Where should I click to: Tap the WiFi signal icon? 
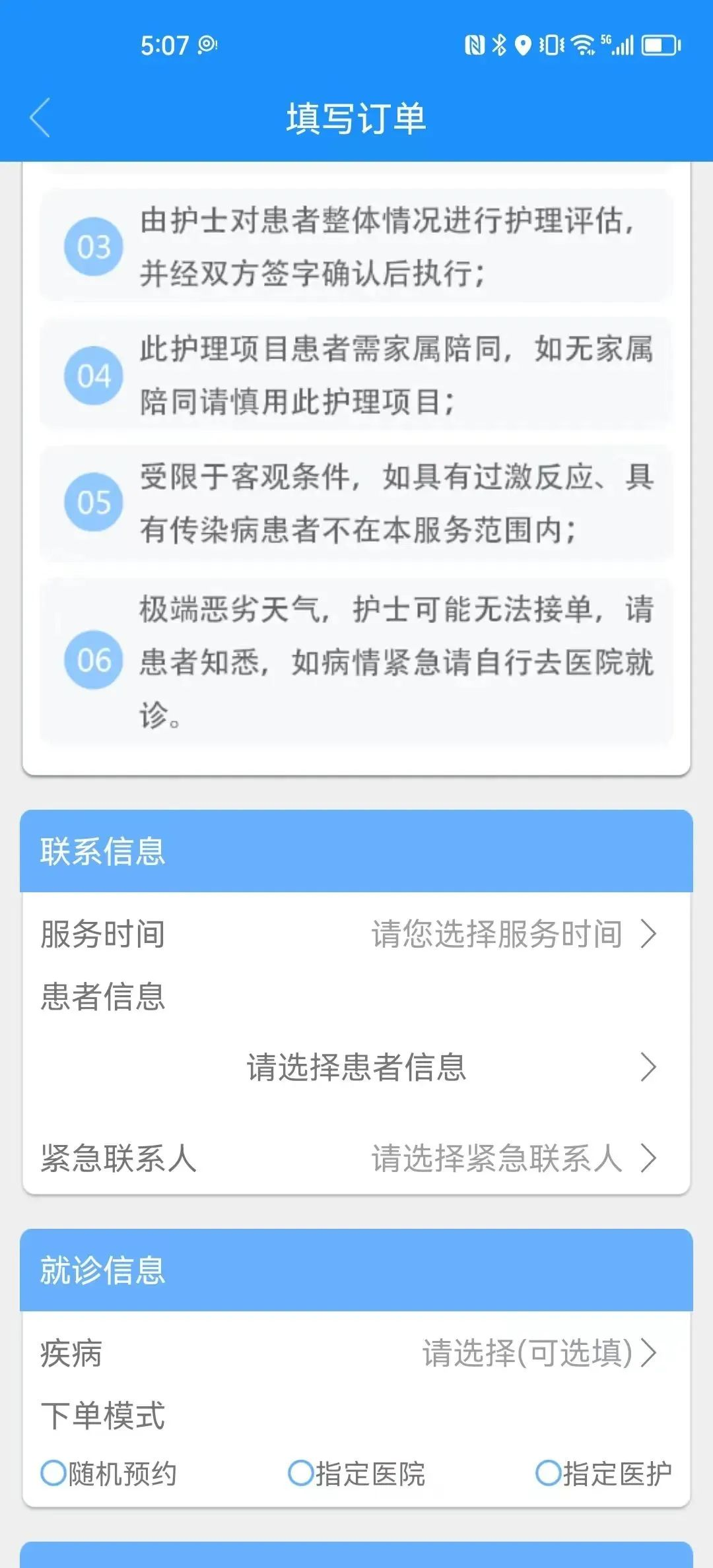(583, 43)
